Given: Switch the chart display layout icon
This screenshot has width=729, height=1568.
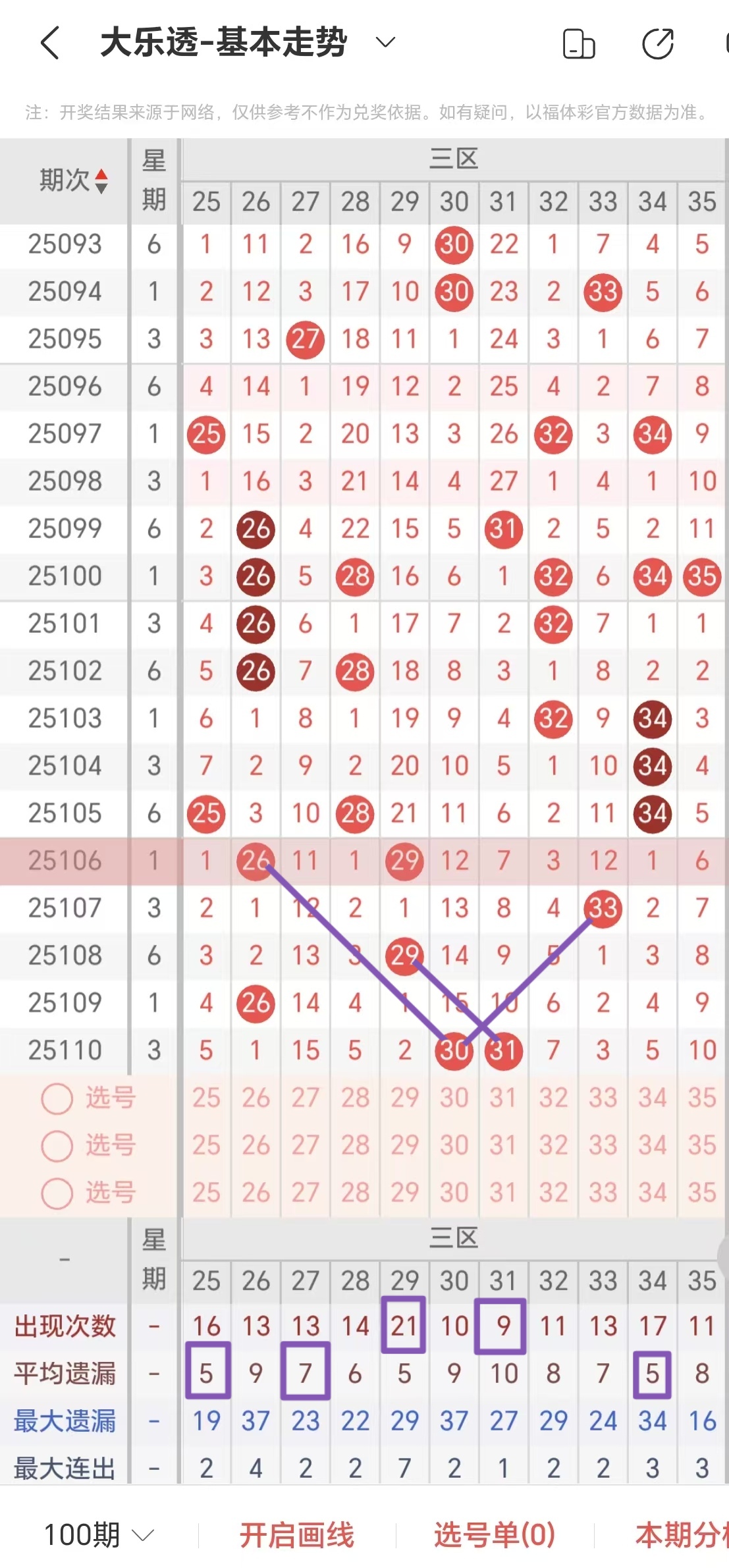Looking at the screenshot, I should [x=579, y=44].
